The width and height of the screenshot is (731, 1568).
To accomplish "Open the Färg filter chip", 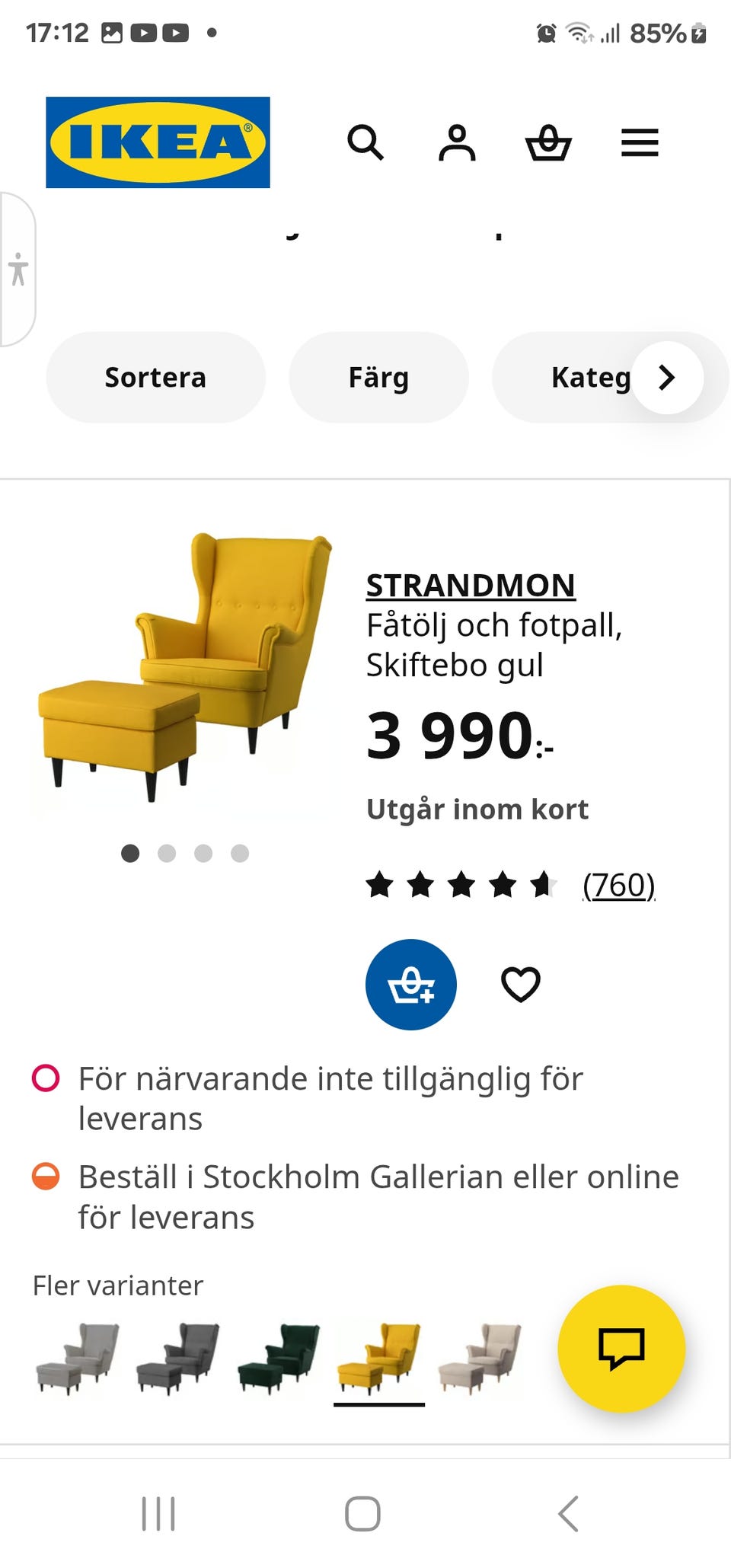I will (x=378, y=377).
